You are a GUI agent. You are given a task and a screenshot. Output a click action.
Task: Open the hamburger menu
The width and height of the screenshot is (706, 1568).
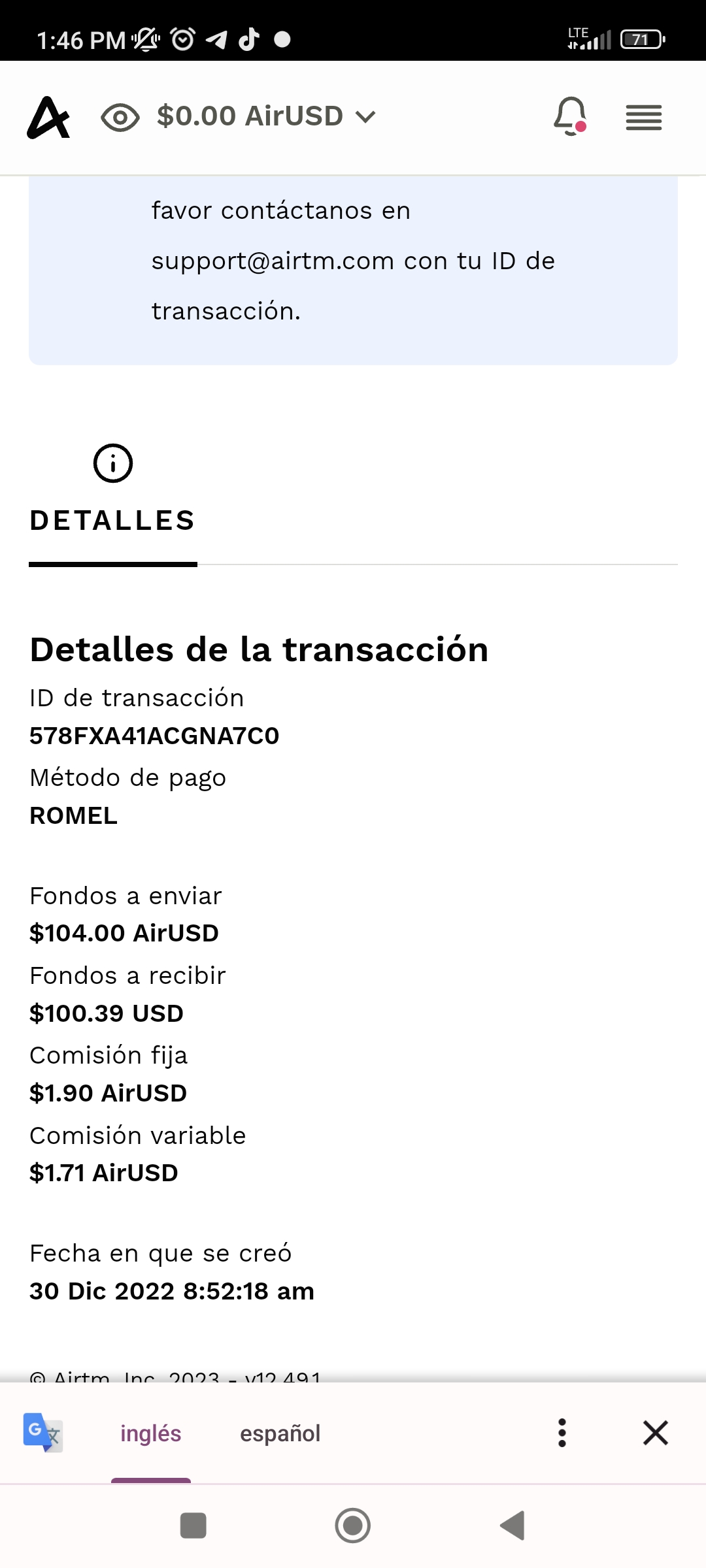click(x=644, y=118)
